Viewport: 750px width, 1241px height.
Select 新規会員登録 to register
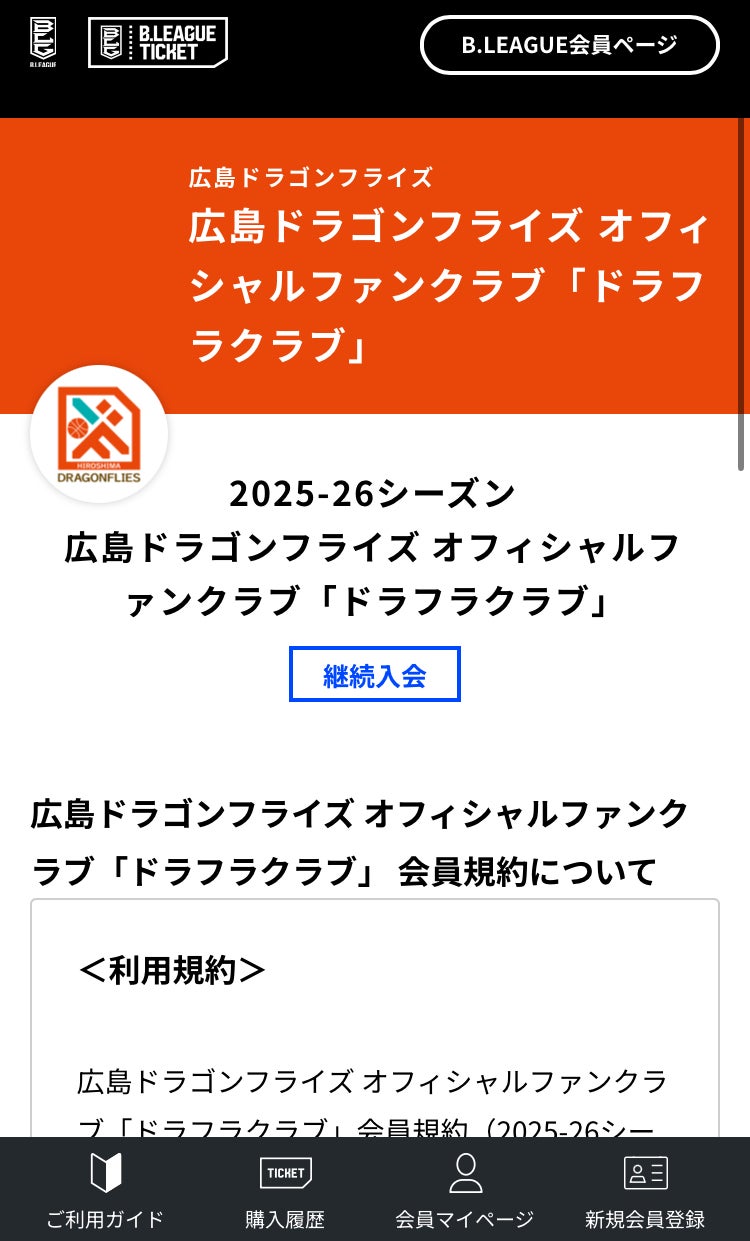645,1190
